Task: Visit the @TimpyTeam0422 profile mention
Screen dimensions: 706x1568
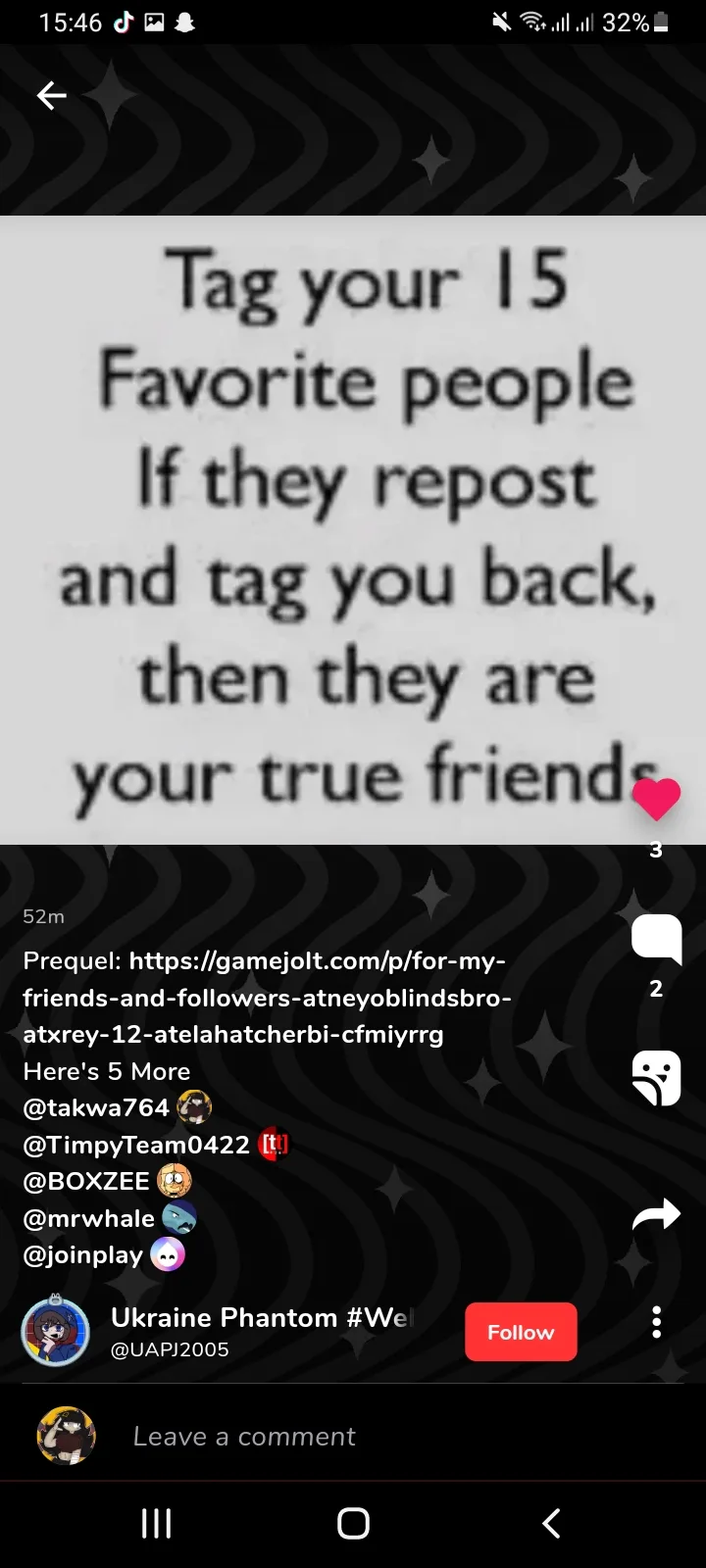Action: [136, 1145]
